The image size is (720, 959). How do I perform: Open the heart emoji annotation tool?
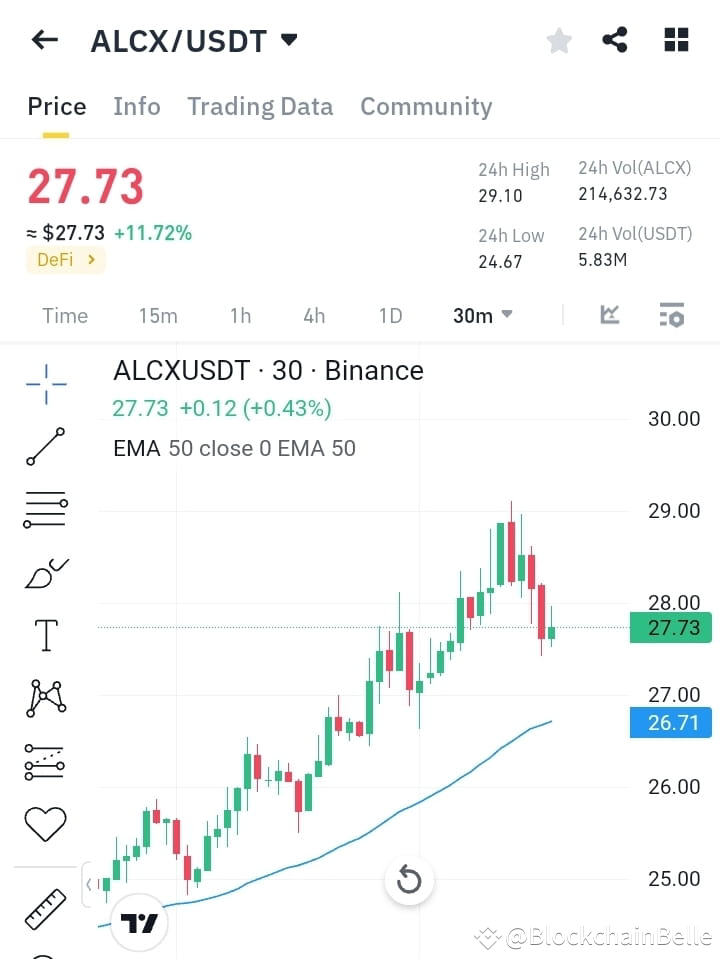coord(44,823)
